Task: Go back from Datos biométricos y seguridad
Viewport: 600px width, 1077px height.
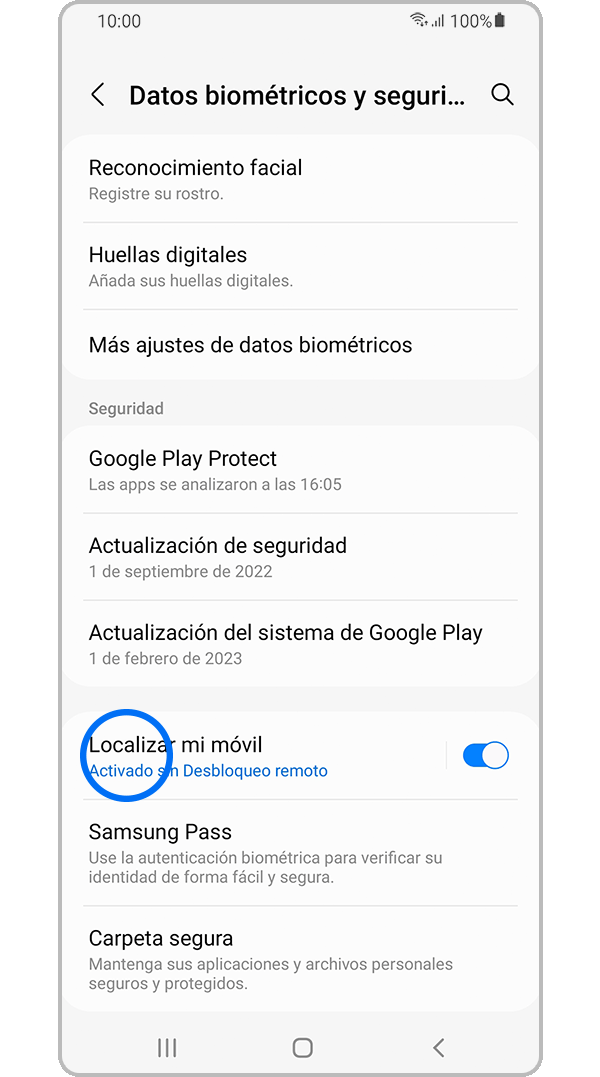Action: pyautogui.click(x=98, y=95)
